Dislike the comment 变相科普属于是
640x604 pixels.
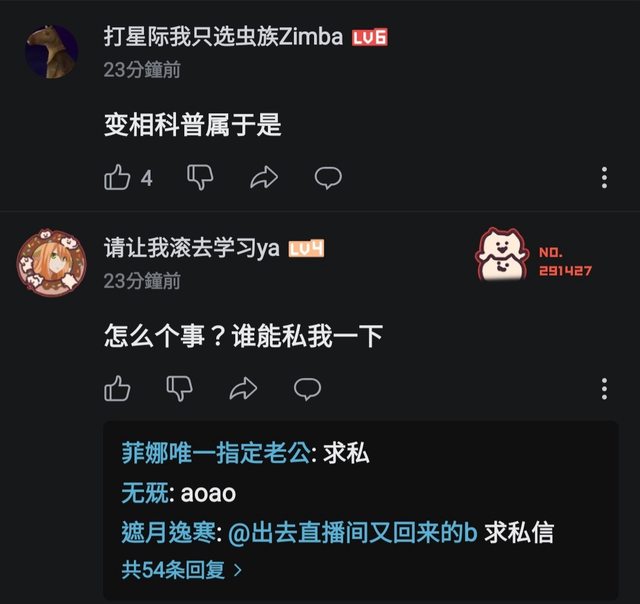pyautogui.click(x=200, y=178)
